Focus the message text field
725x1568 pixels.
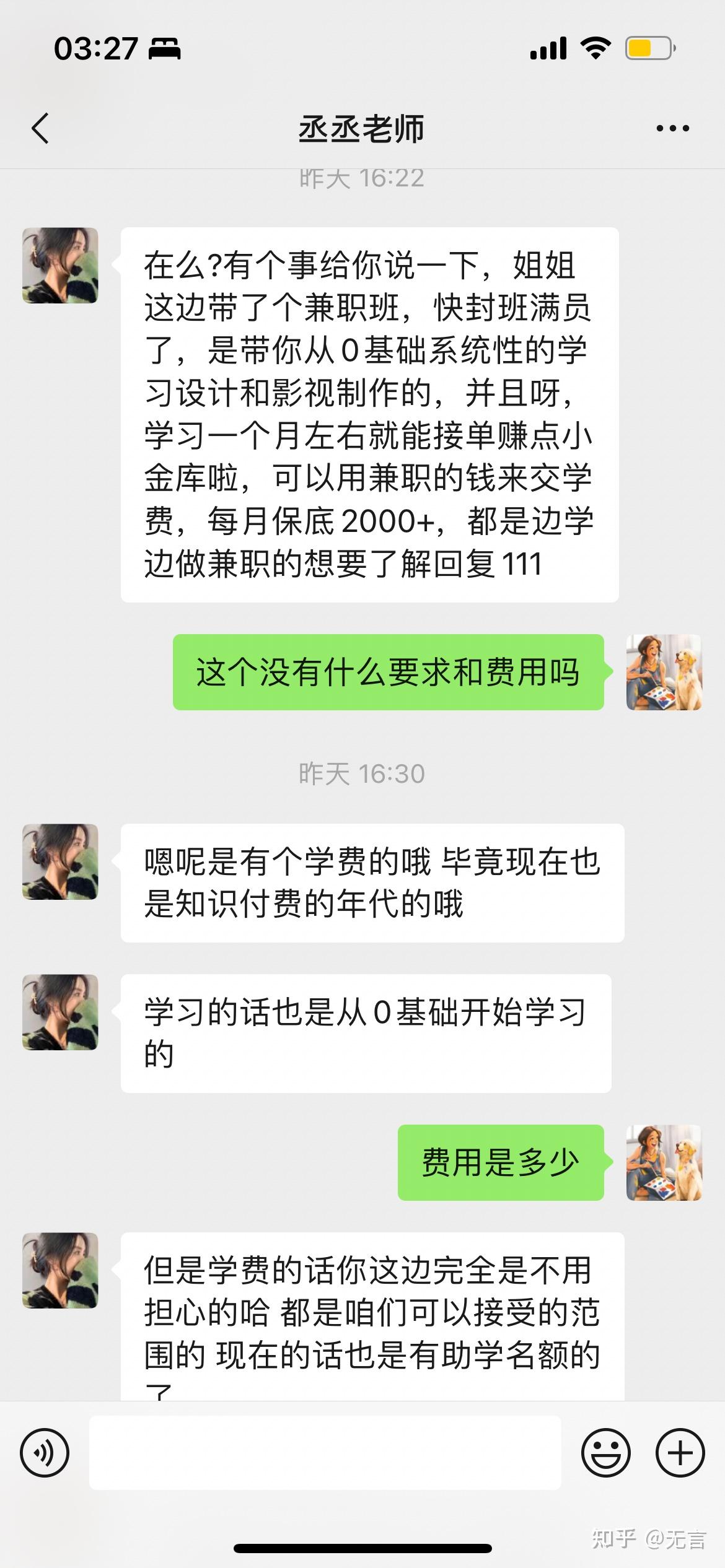[x=325, y=1452]
